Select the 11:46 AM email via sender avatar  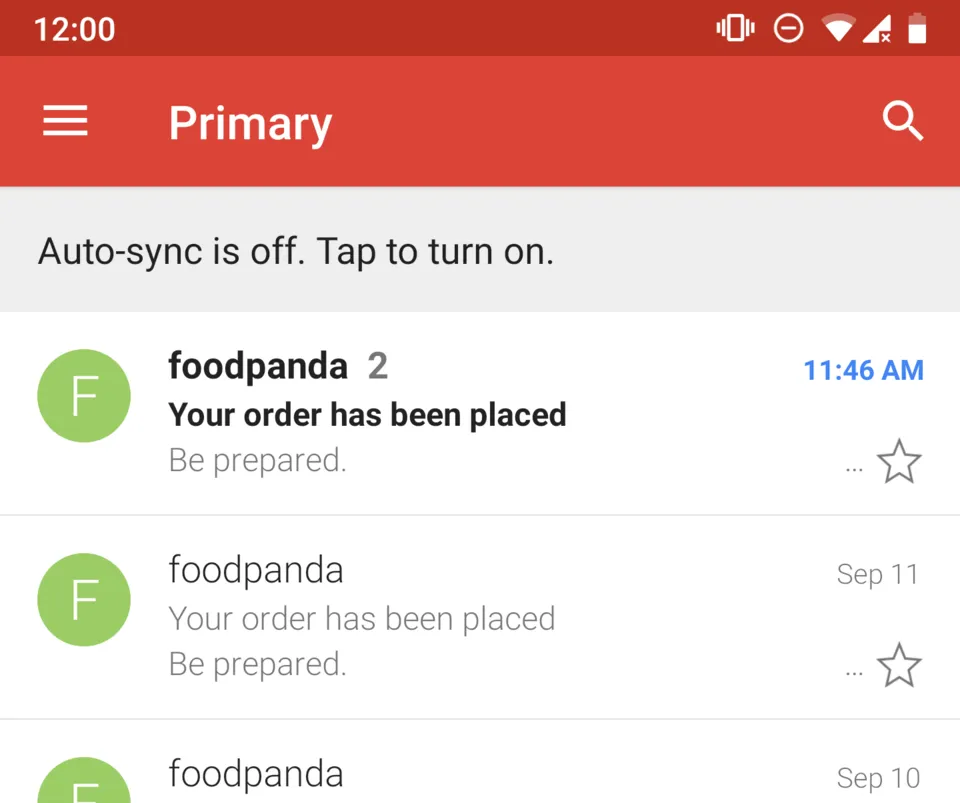coord(84,396)
